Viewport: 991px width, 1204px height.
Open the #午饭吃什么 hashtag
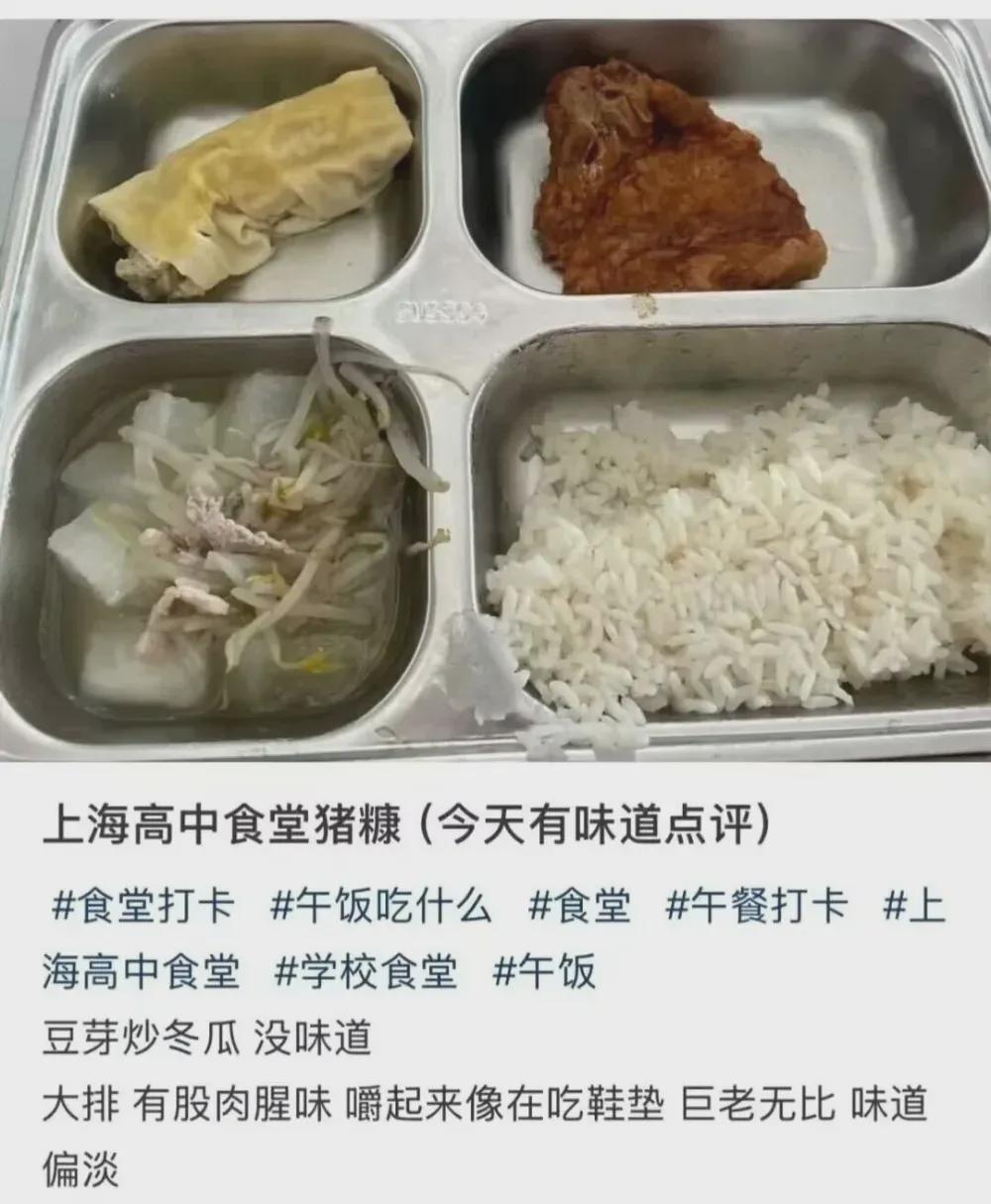(x=380, y=907)
